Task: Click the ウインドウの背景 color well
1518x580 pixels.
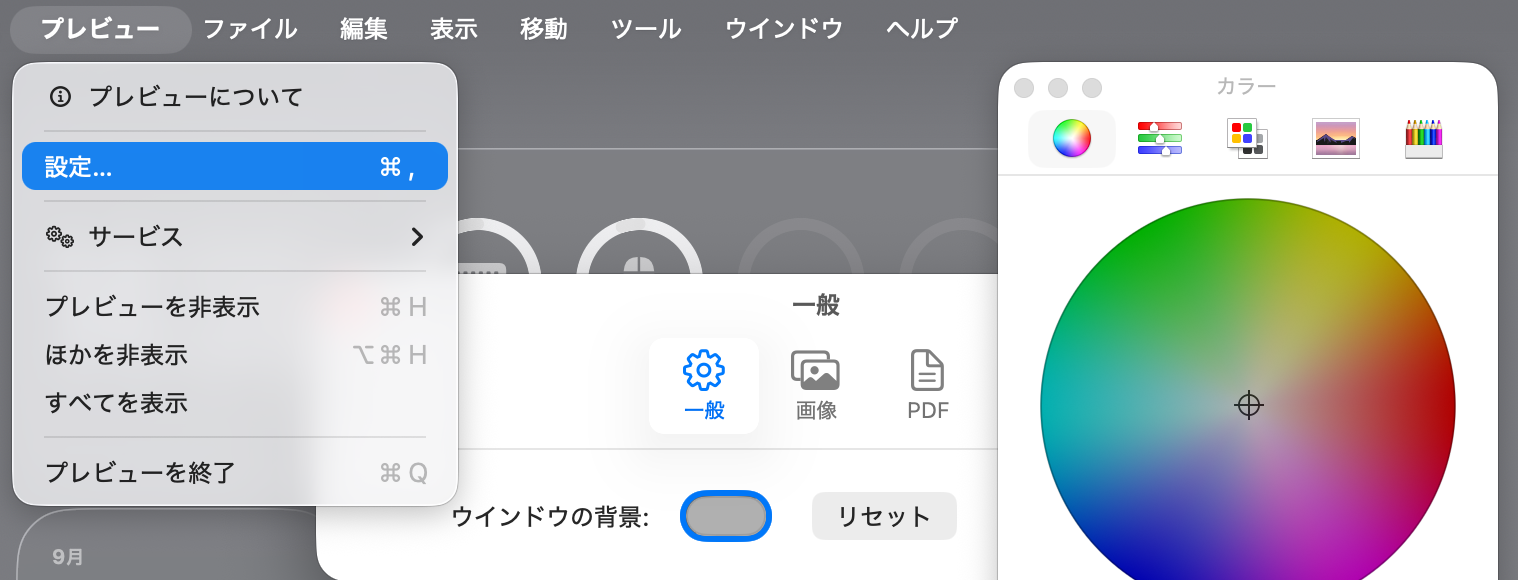Action: 726,516
